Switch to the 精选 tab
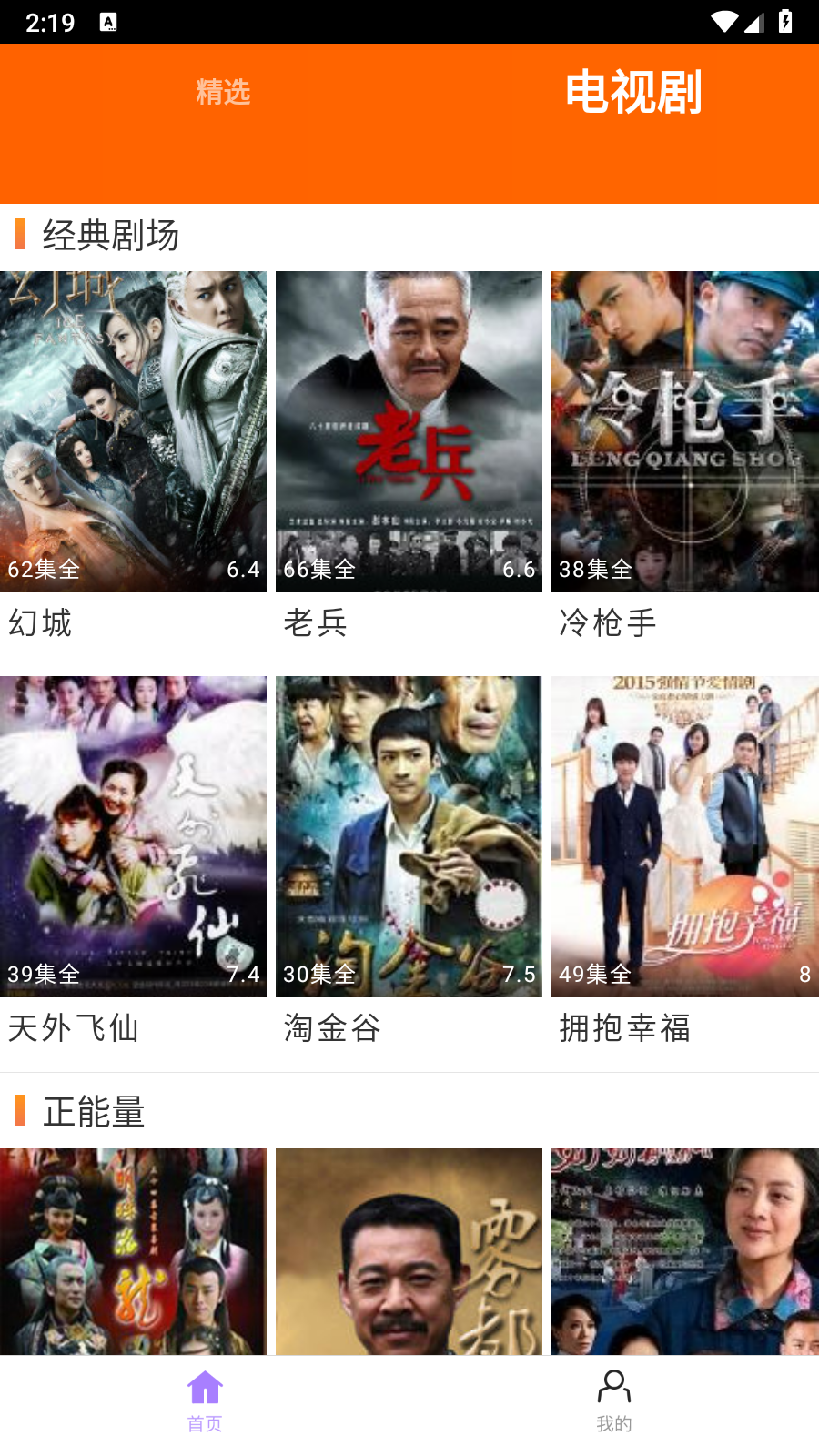The height and width of the screenshot is (1456, 819). [221, 92]
